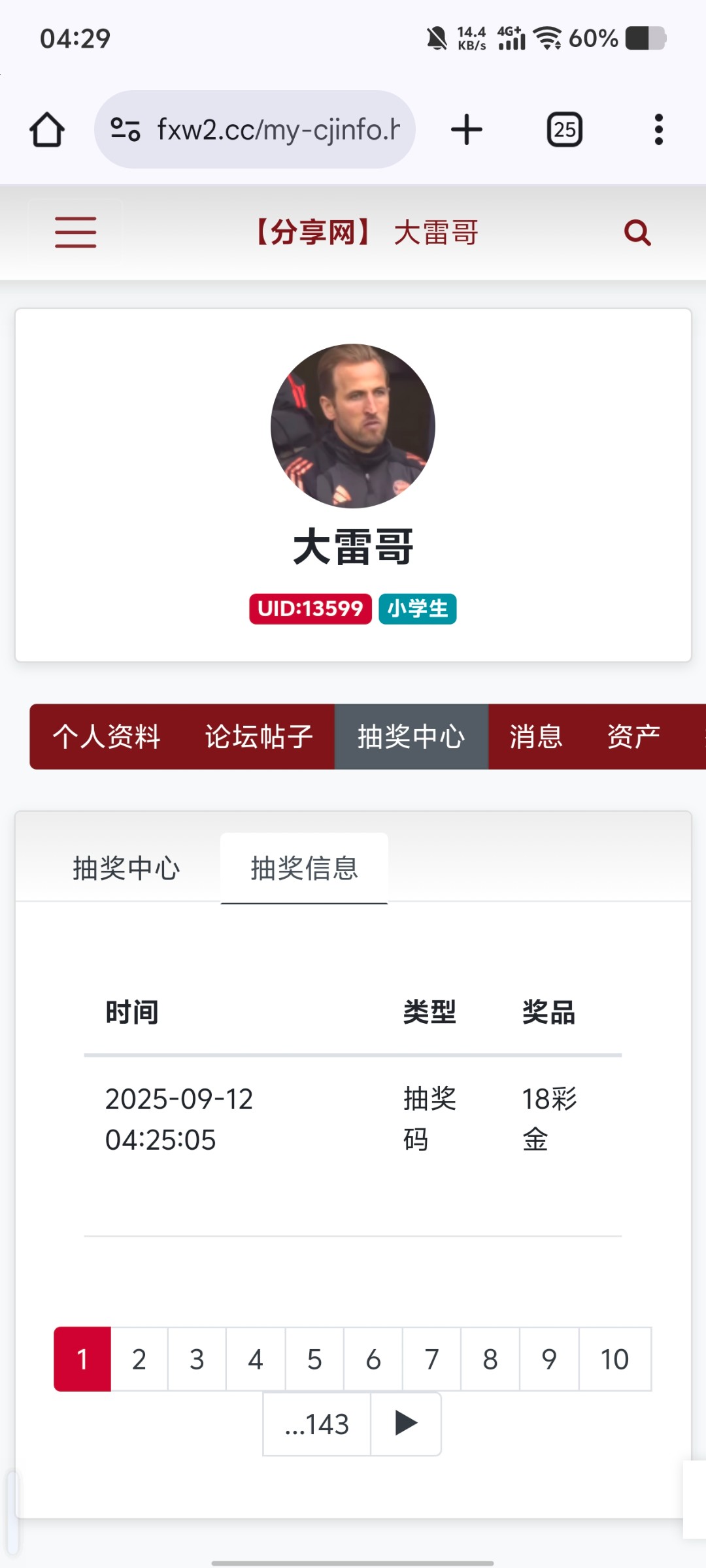Switch to the 个人资料 tab

point(107,736)
